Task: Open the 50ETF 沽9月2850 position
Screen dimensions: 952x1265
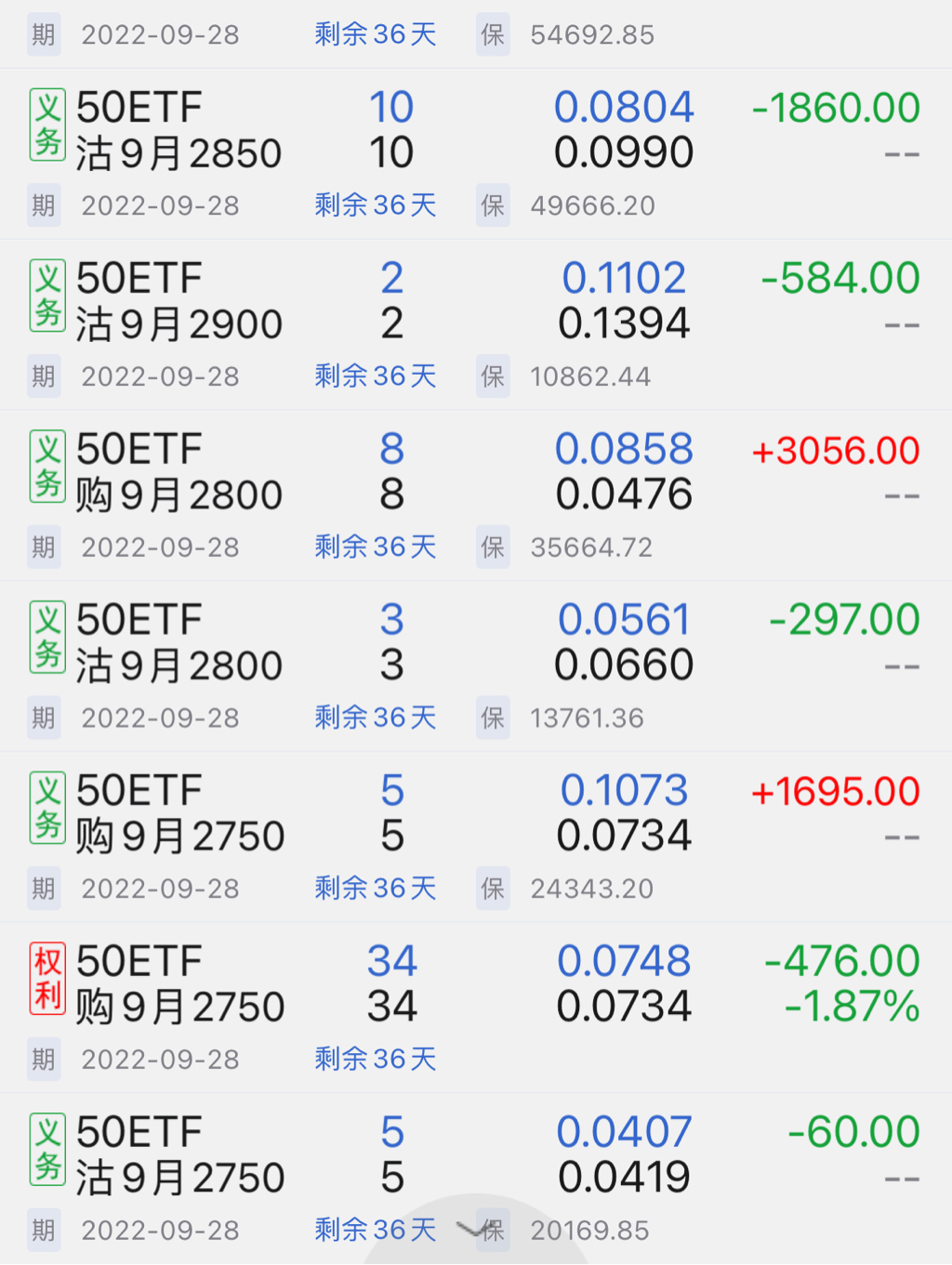Action: tap(178, 131)
